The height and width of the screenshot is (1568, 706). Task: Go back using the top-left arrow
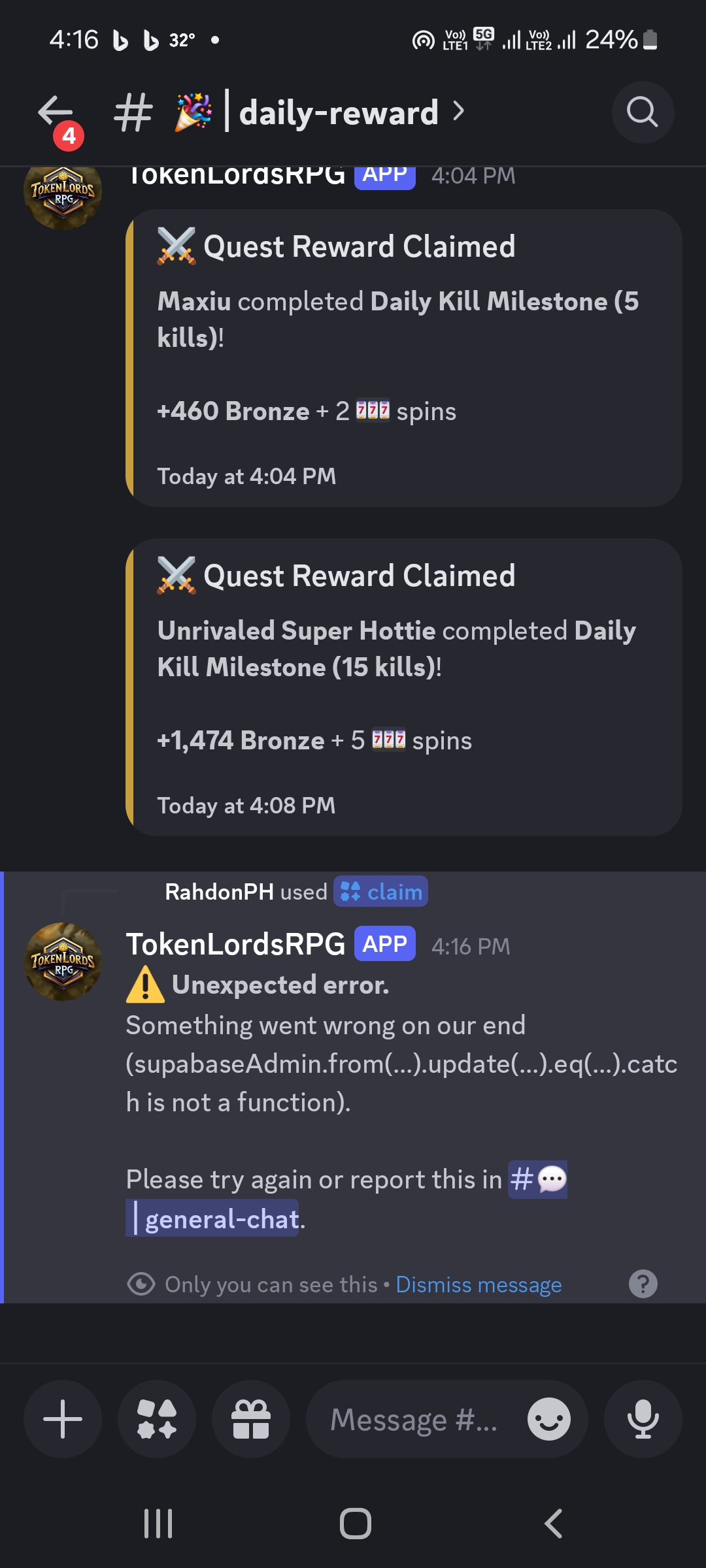pyautogui.click(x=56, y=112)
